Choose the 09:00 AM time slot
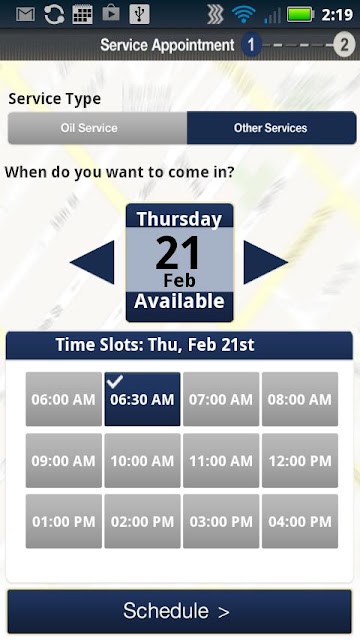 click(x=64, y=460)
